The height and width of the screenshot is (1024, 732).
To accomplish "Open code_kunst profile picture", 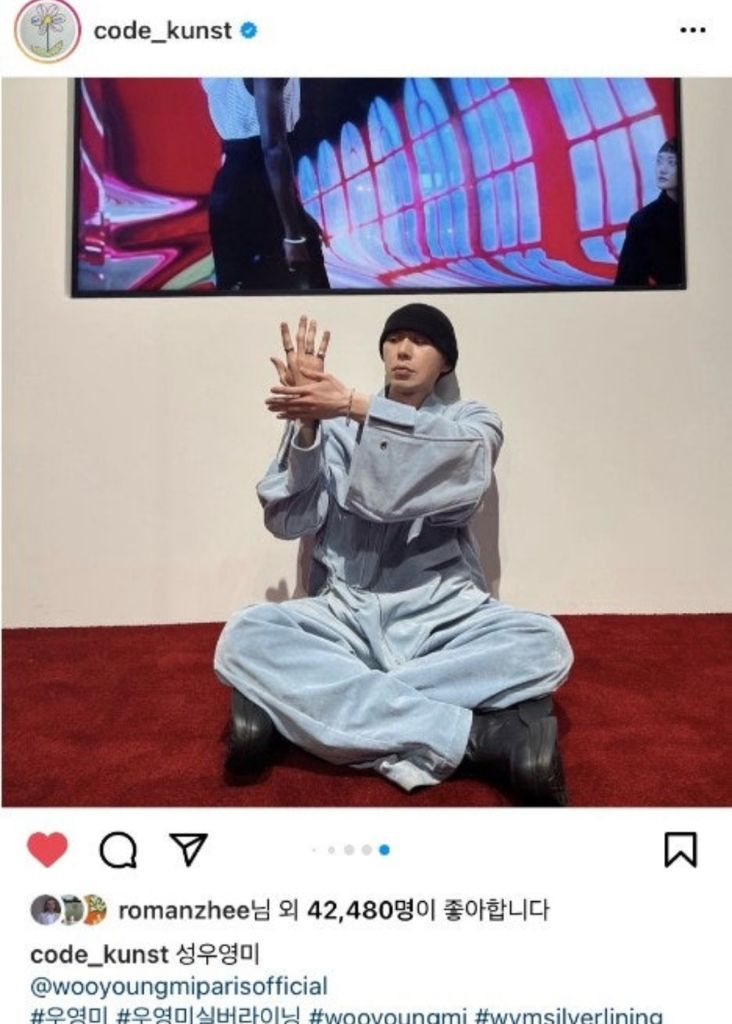I will pos(46,31).
